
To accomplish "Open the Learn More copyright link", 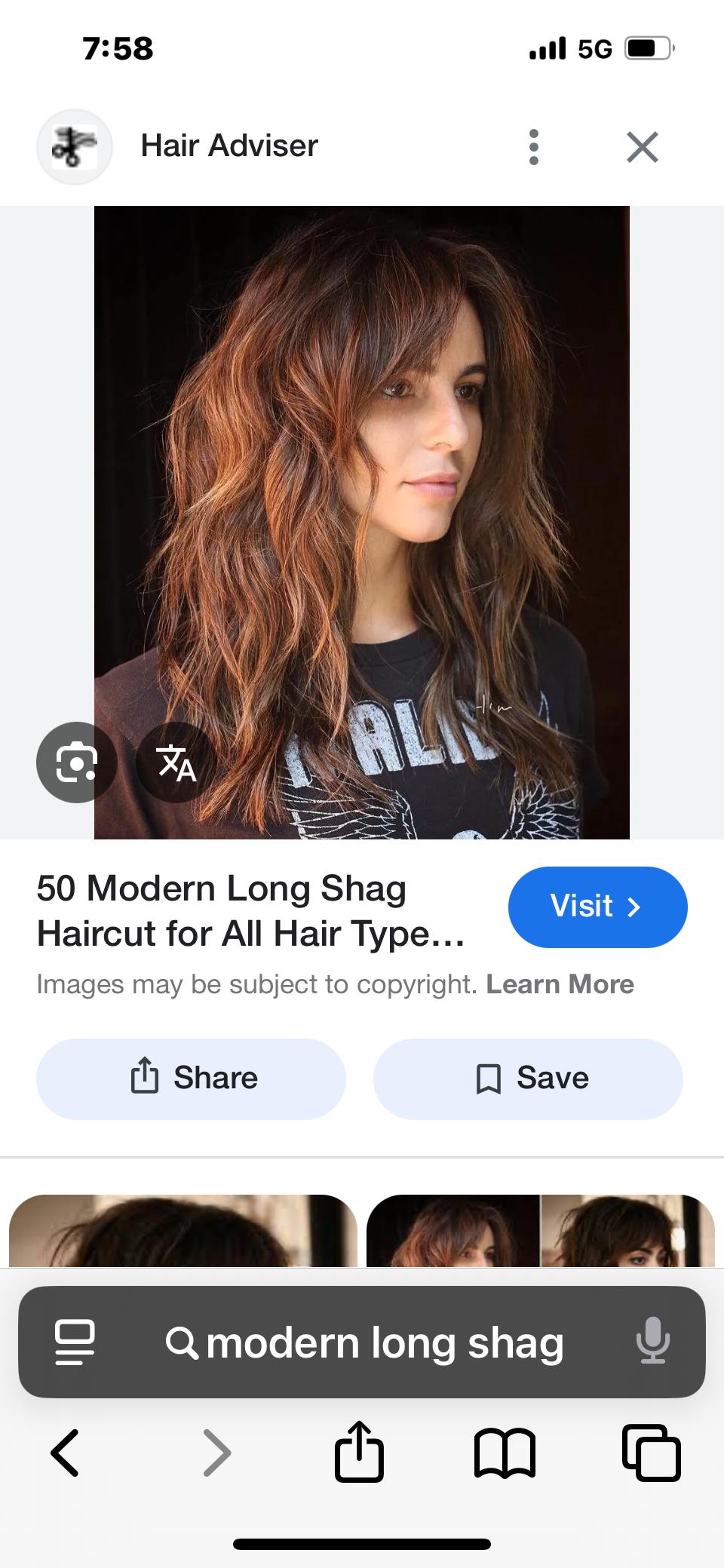I will click(x=560, y=984).
